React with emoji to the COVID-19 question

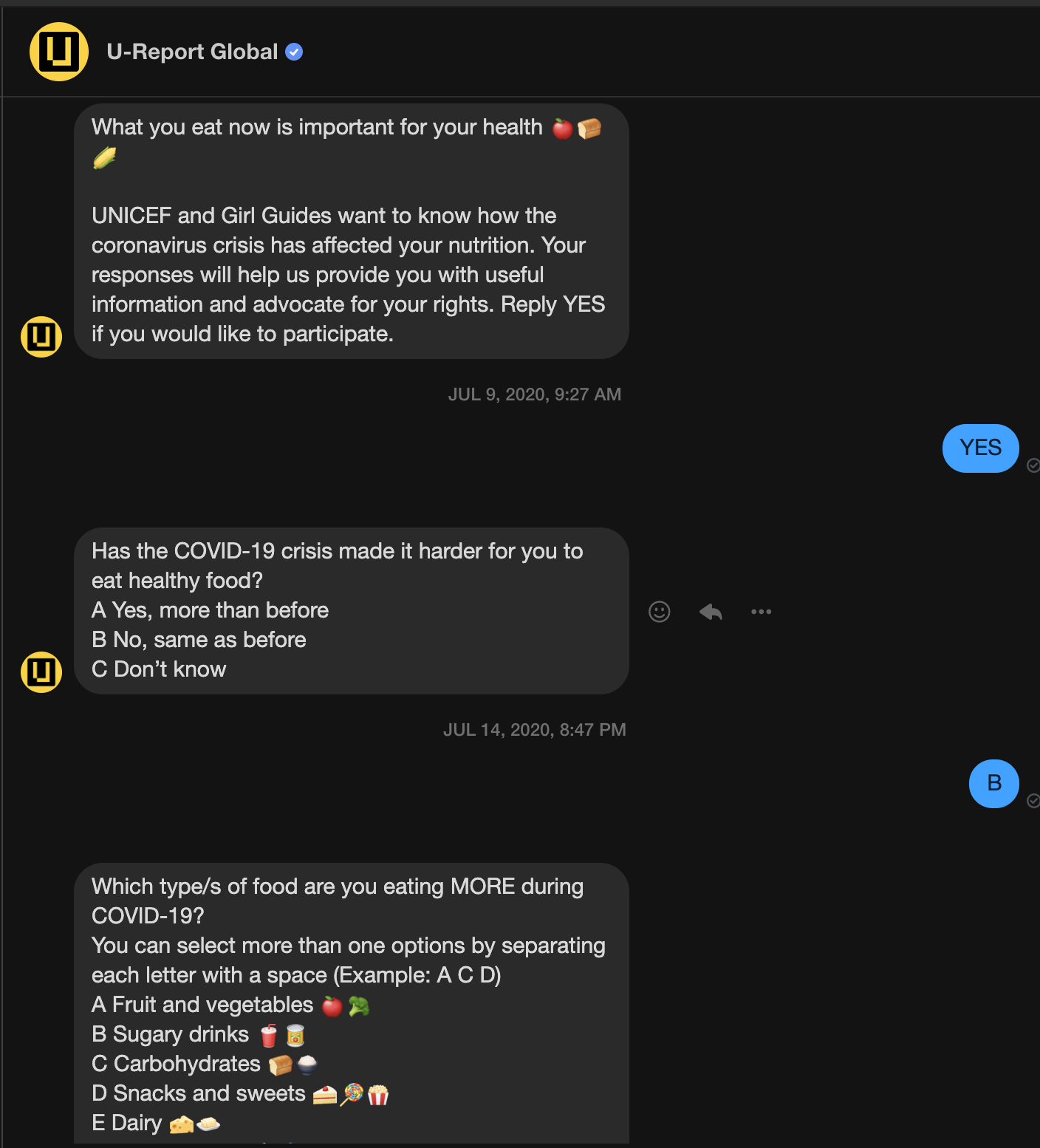coord(659,612)
